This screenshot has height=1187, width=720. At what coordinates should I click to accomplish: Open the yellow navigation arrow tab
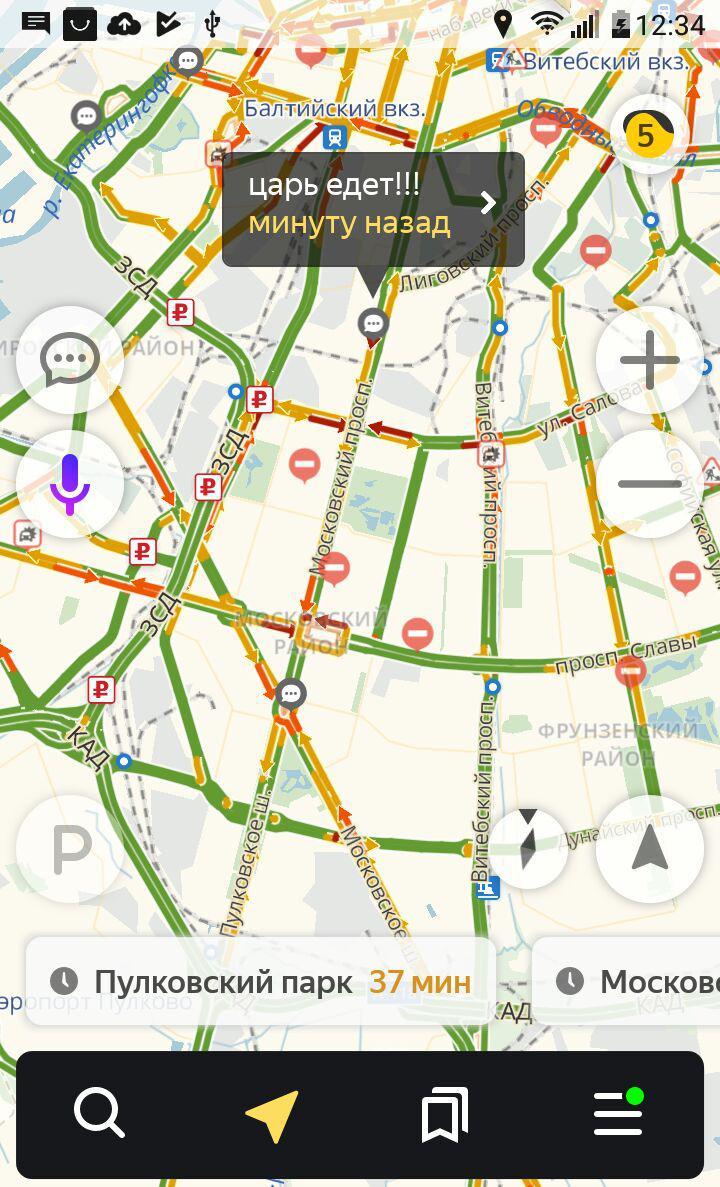(272, 1114)
